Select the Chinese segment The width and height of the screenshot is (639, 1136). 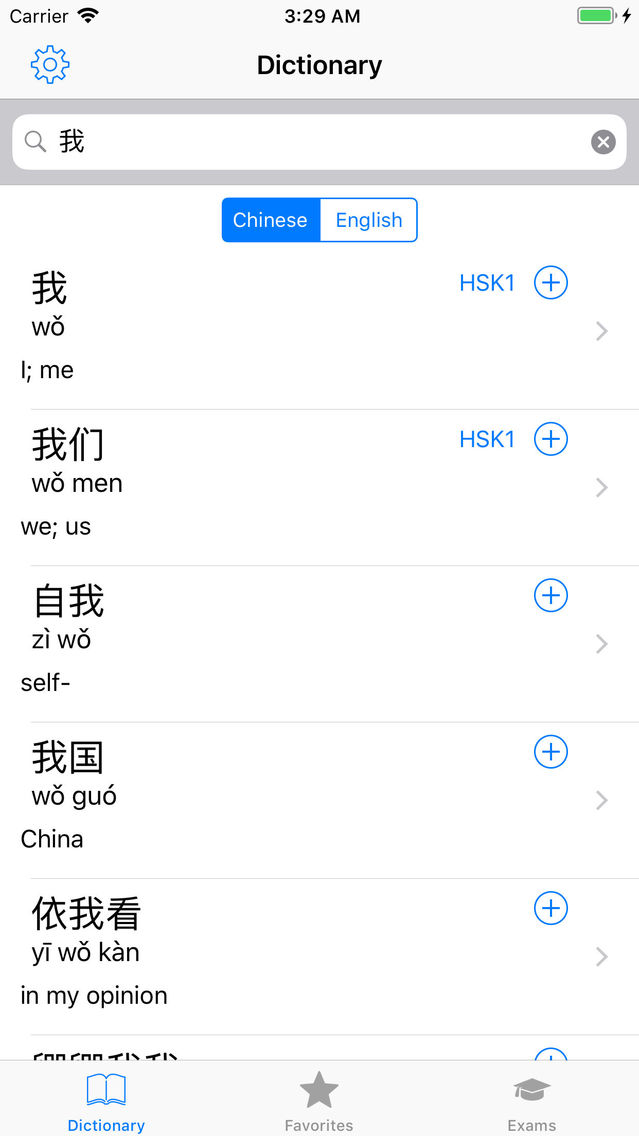coord(270,220)
